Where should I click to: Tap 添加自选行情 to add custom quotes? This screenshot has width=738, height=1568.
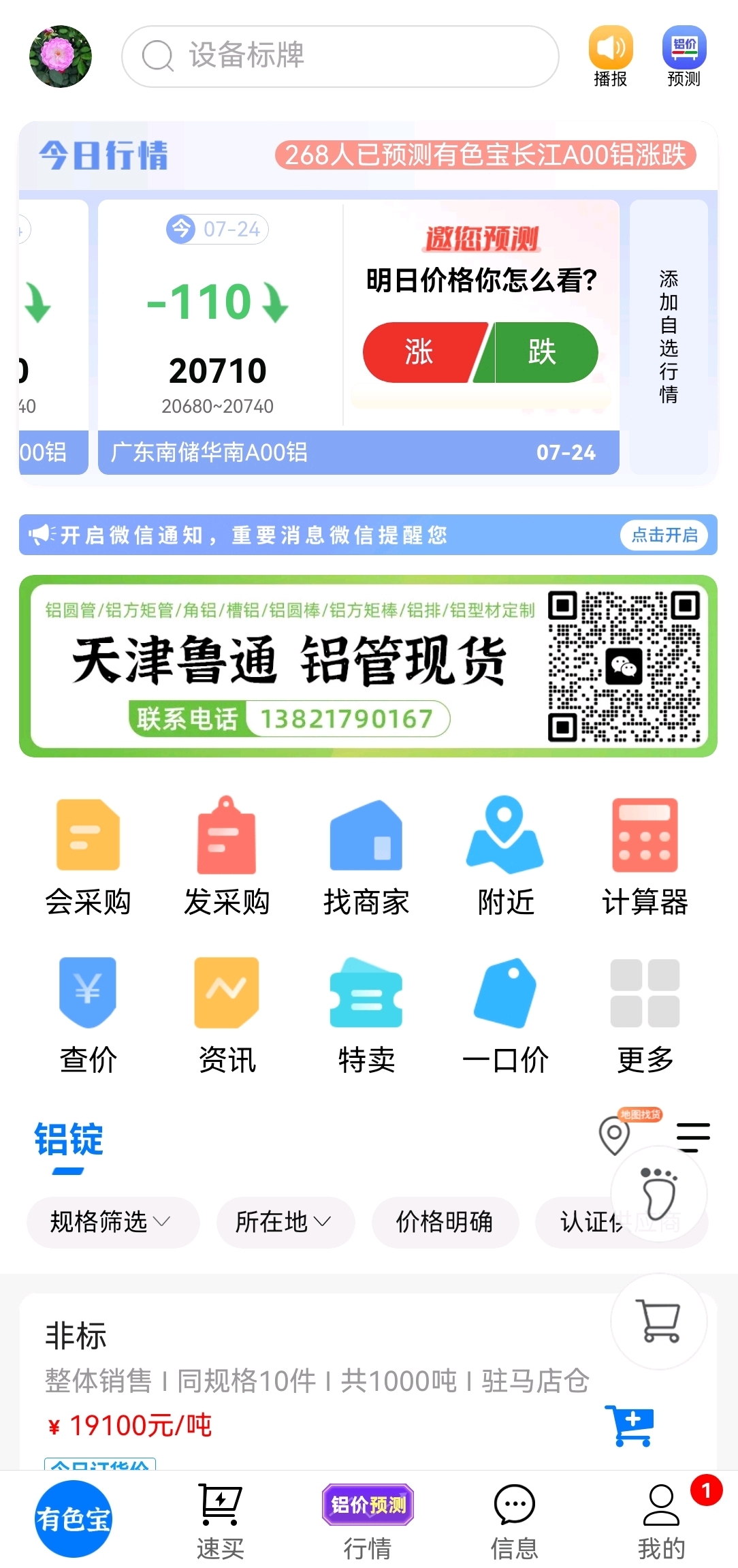coord(669,336)
